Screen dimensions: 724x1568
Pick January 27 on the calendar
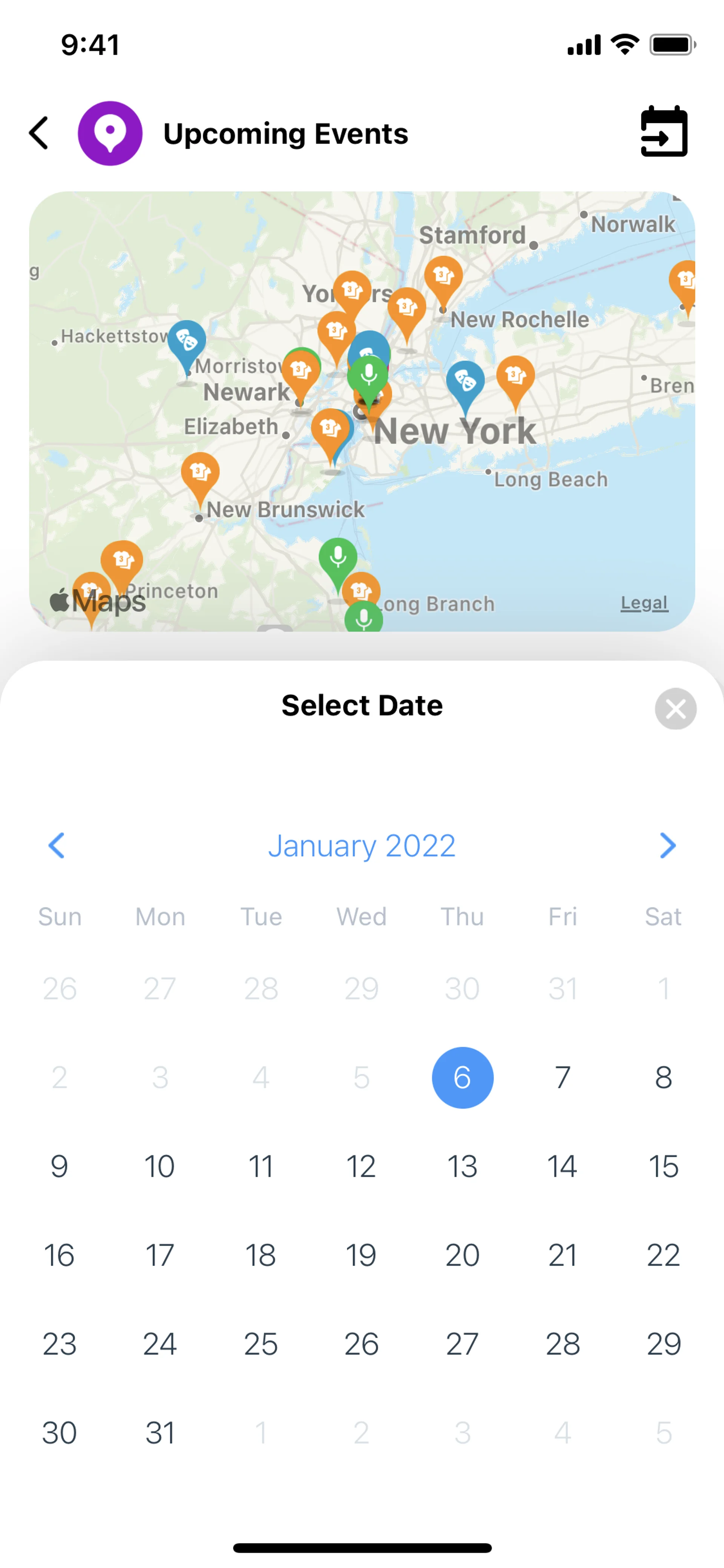point(462,1344)
